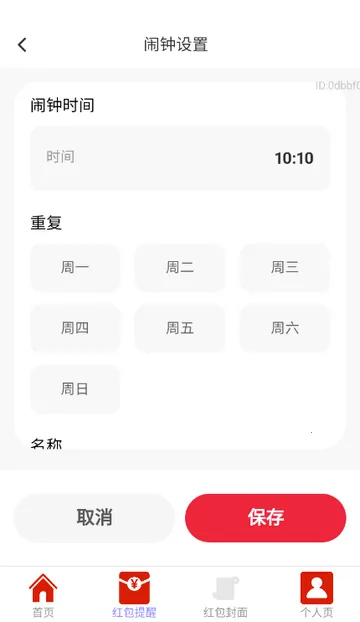
Task: Toggle 周三 for repeat
Action: click(x=285, y=267)
